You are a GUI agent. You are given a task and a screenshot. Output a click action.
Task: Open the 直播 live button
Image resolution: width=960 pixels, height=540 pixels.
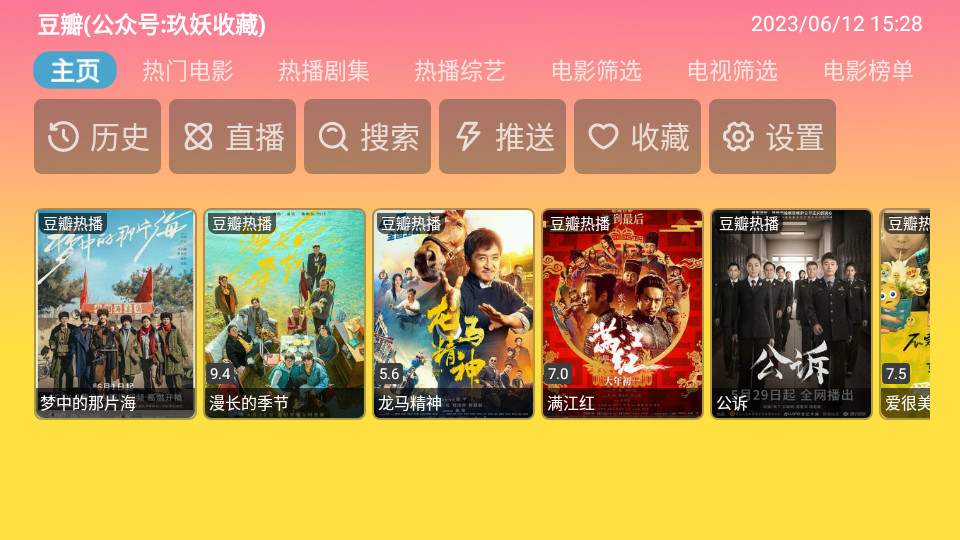233,137
